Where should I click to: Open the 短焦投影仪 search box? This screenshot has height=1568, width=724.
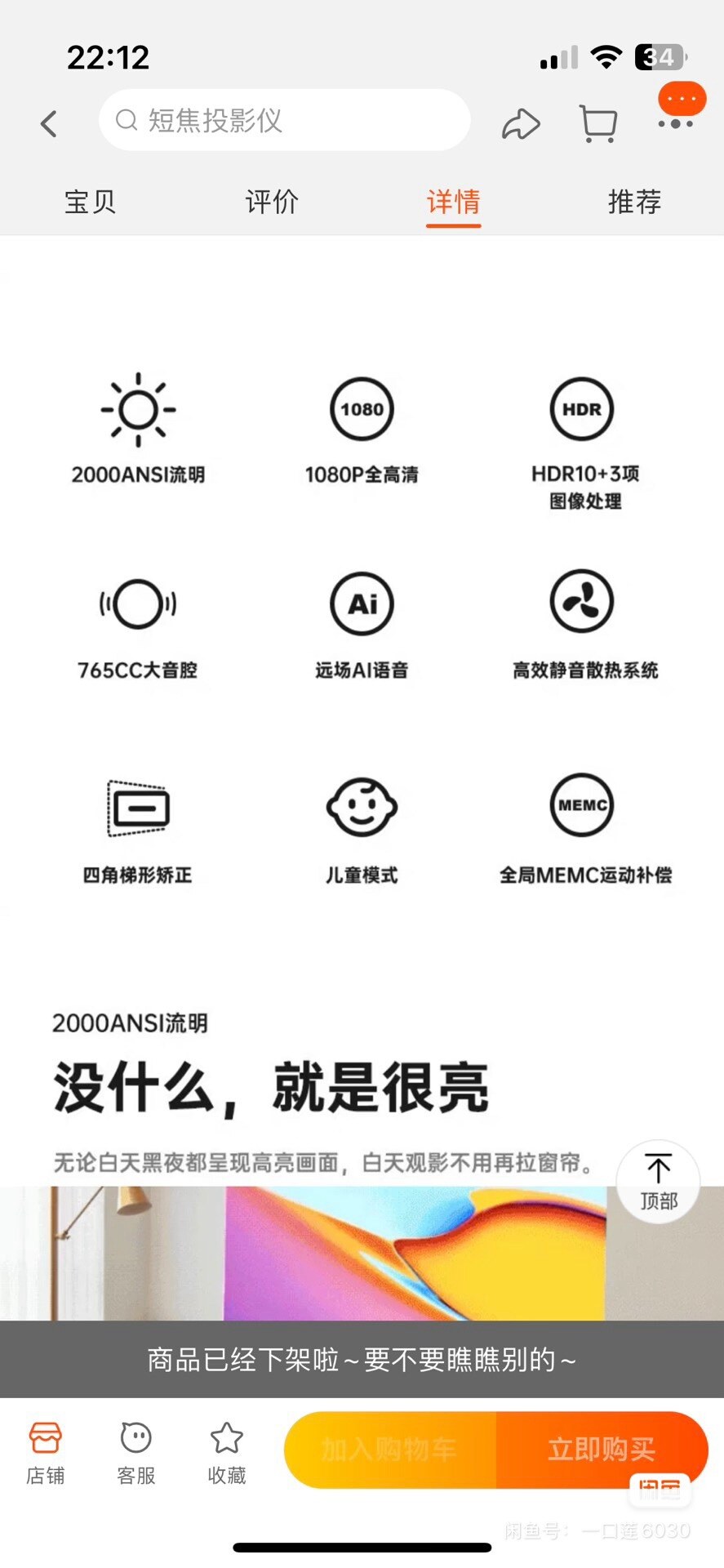(x=284, y=121)
